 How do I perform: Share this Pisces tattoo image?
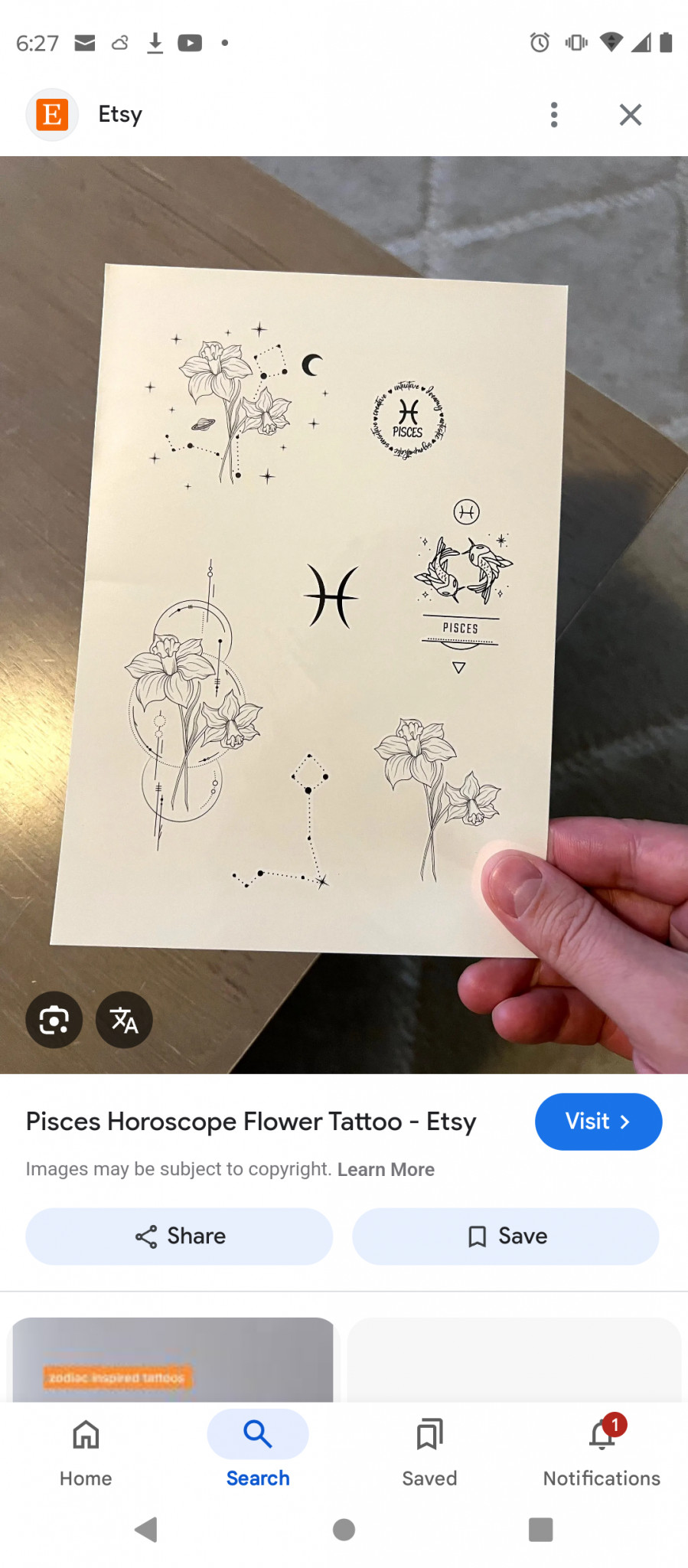[x=179, y=1236]
